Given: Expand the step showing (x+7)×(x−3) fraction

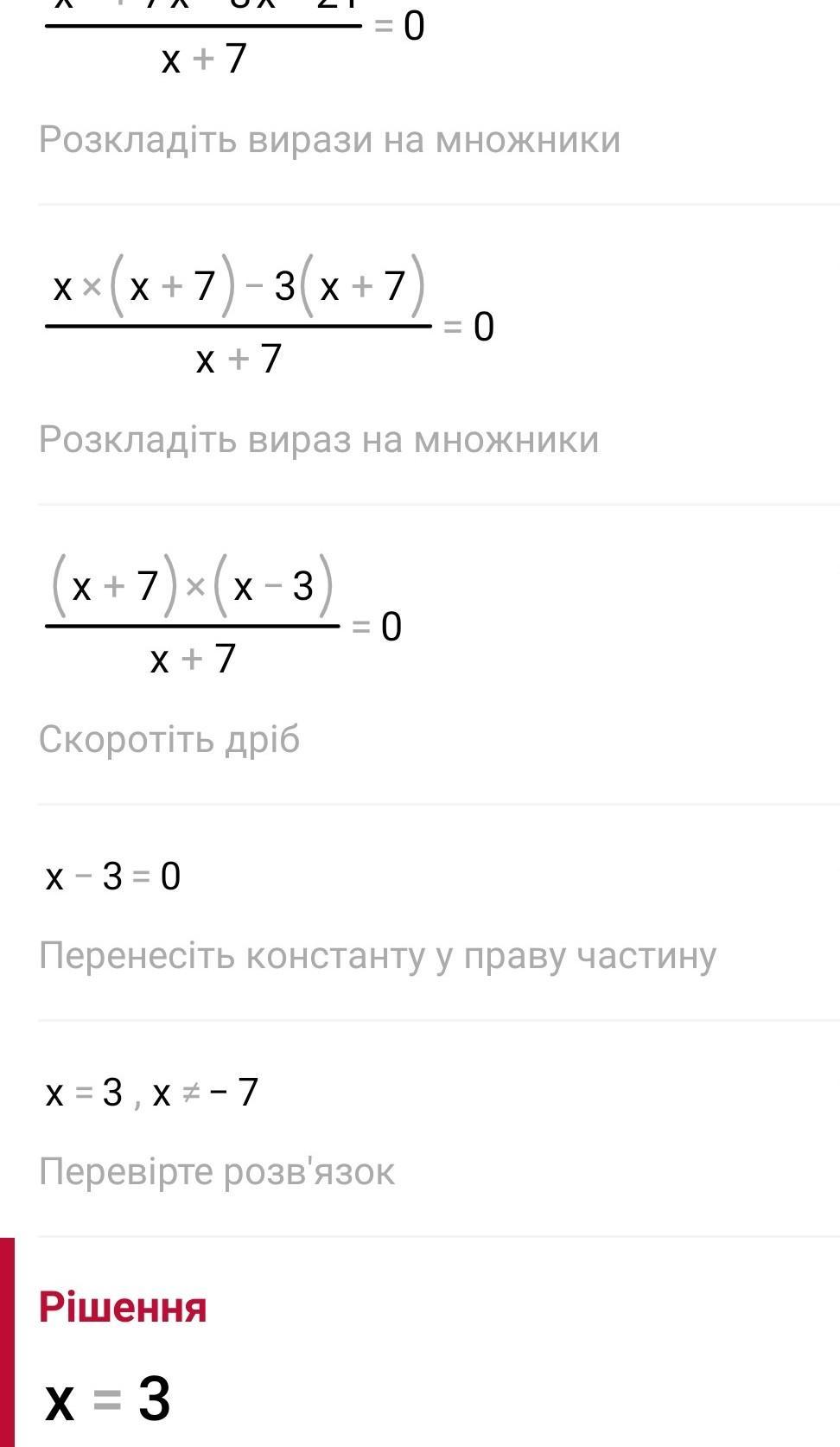Looking at the screenshot, I should point(439,654).
